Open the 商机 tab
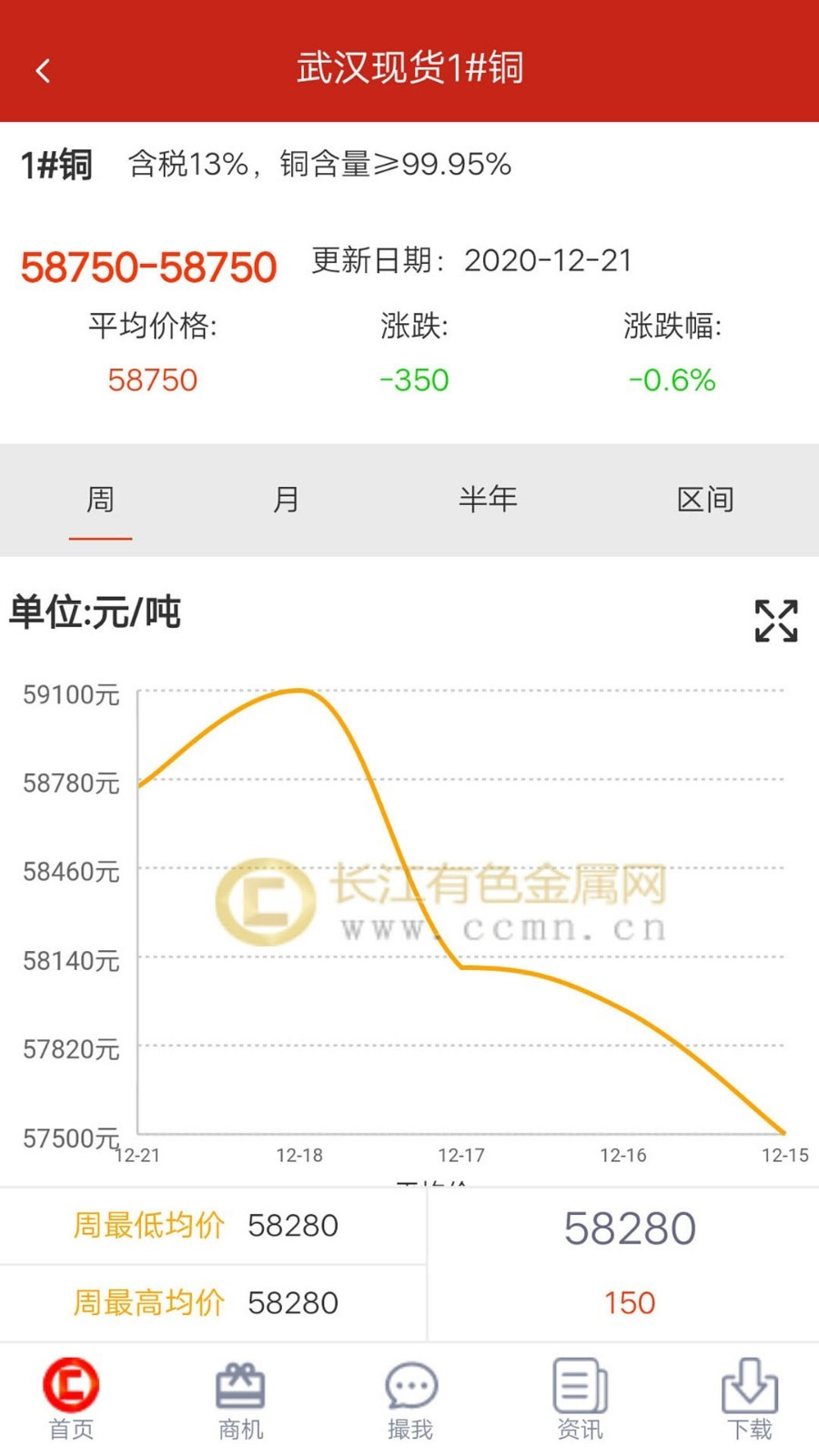 pyautogui.click(x=240, y=1399)
